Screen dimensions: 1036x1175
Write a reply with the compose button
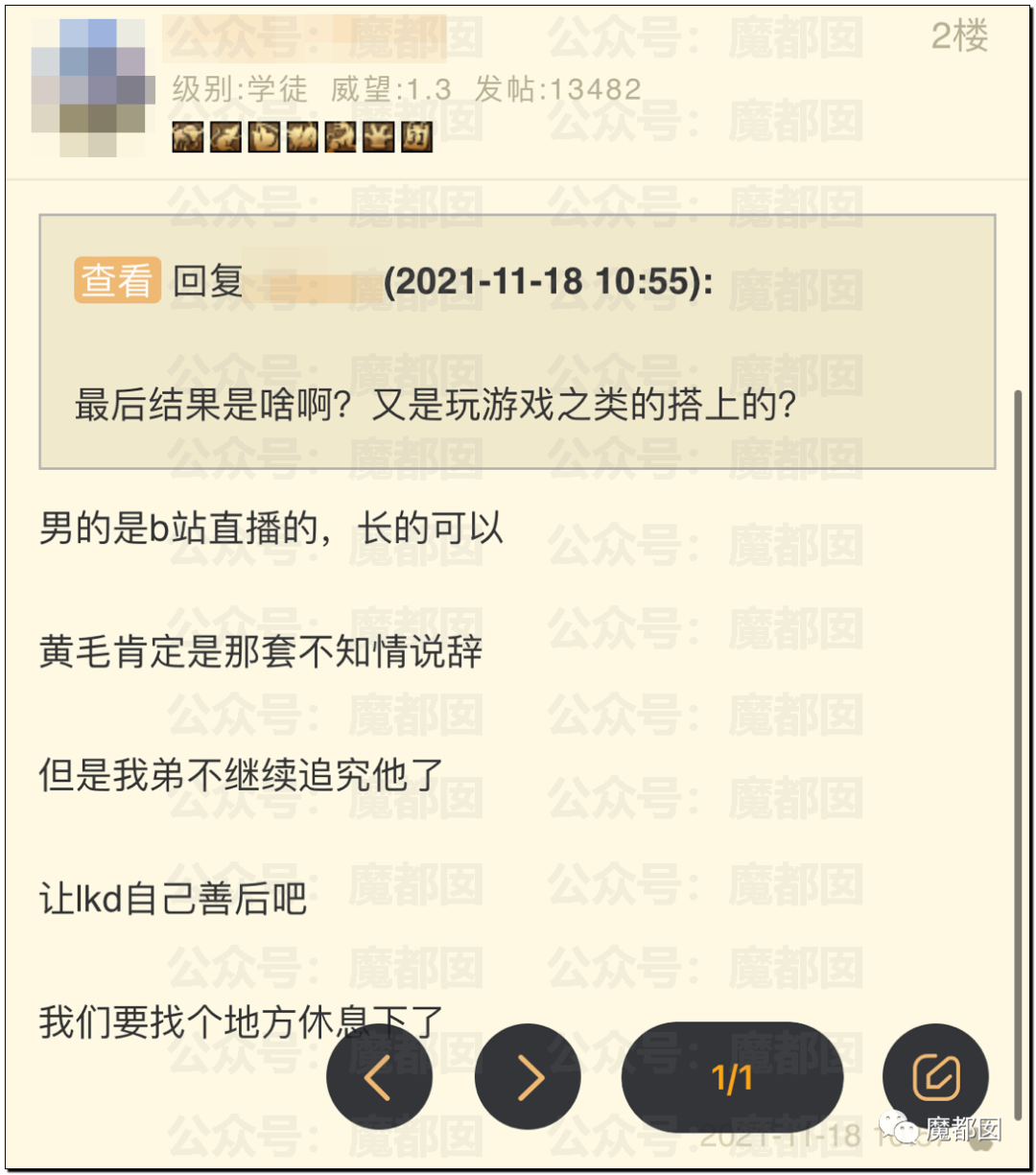[935, 1076]
